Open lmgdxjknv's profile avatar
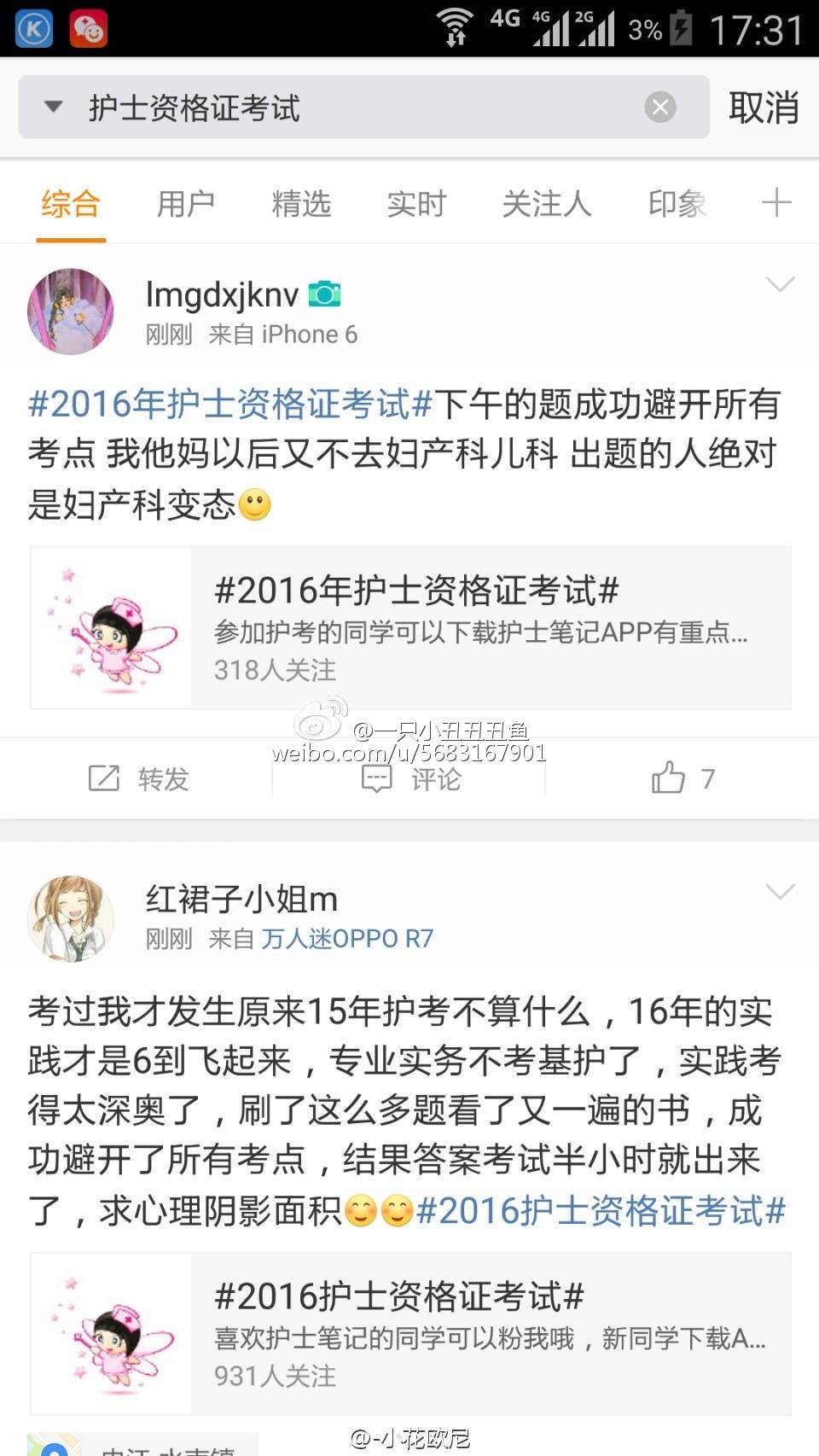Viewport: 819px width, 1456px height. 70,312
